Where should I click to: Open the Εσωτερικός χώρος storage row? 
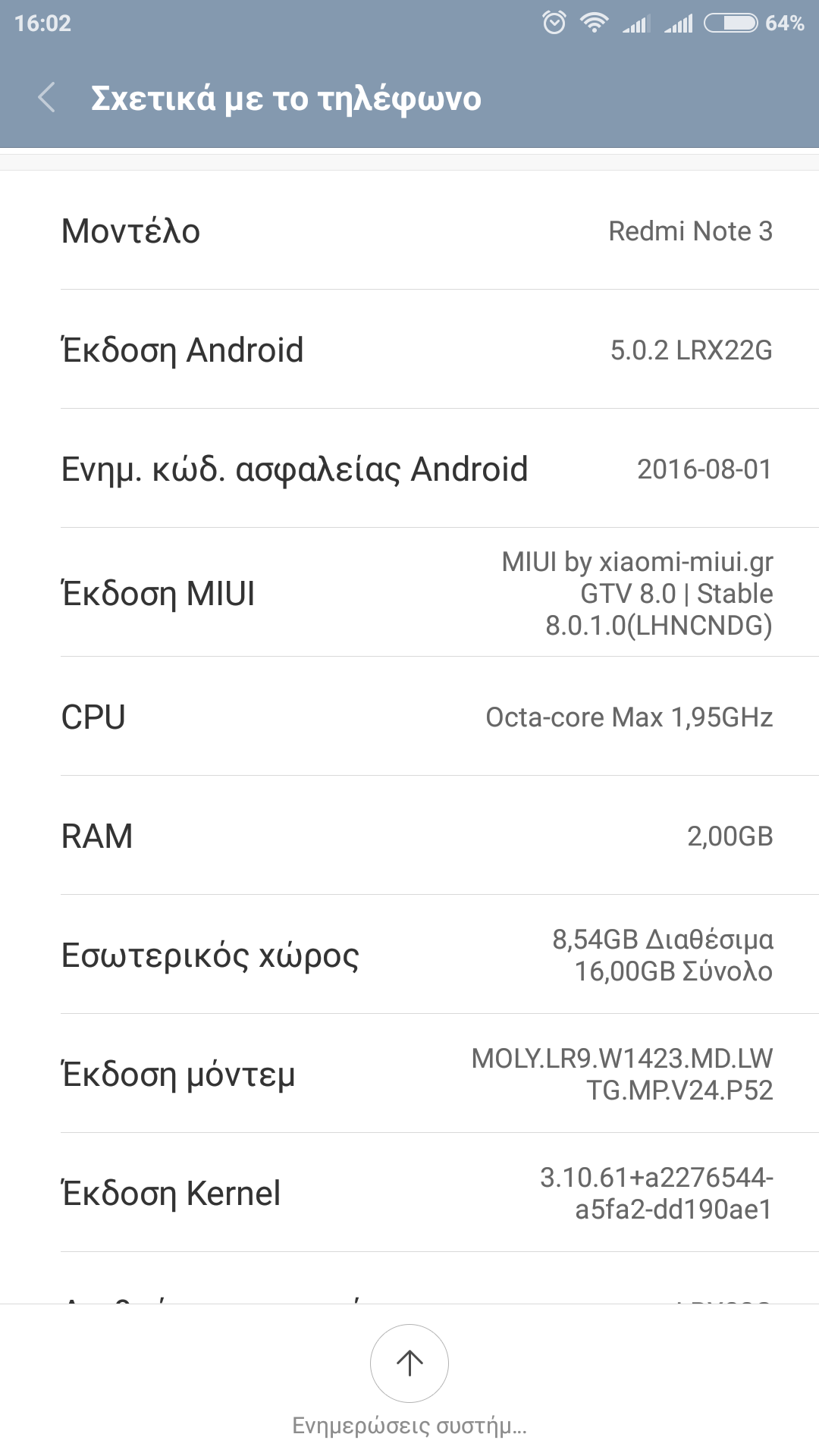409,955
